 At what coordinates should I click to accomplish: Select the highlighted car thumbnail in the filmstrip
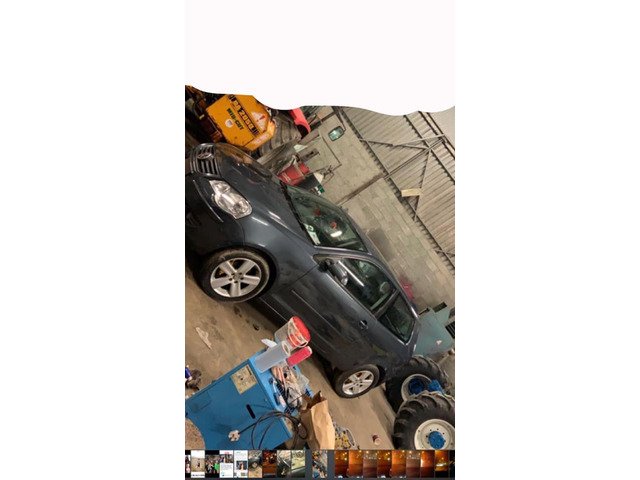pos(319,464)
